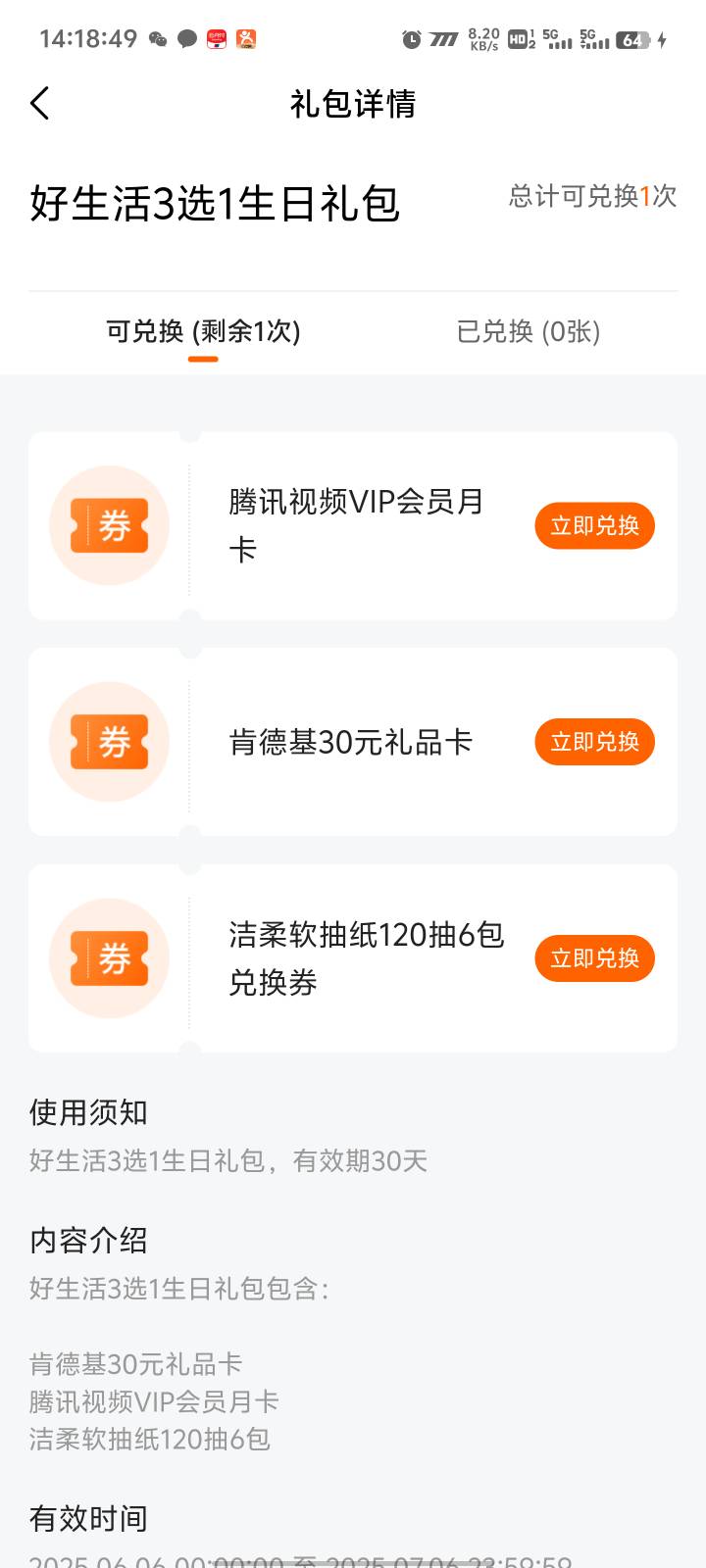Select the 可兑换 (剩余1次) tab
Screen dimensions: 706x1568
pyautogui.click(x=203, y=331)
